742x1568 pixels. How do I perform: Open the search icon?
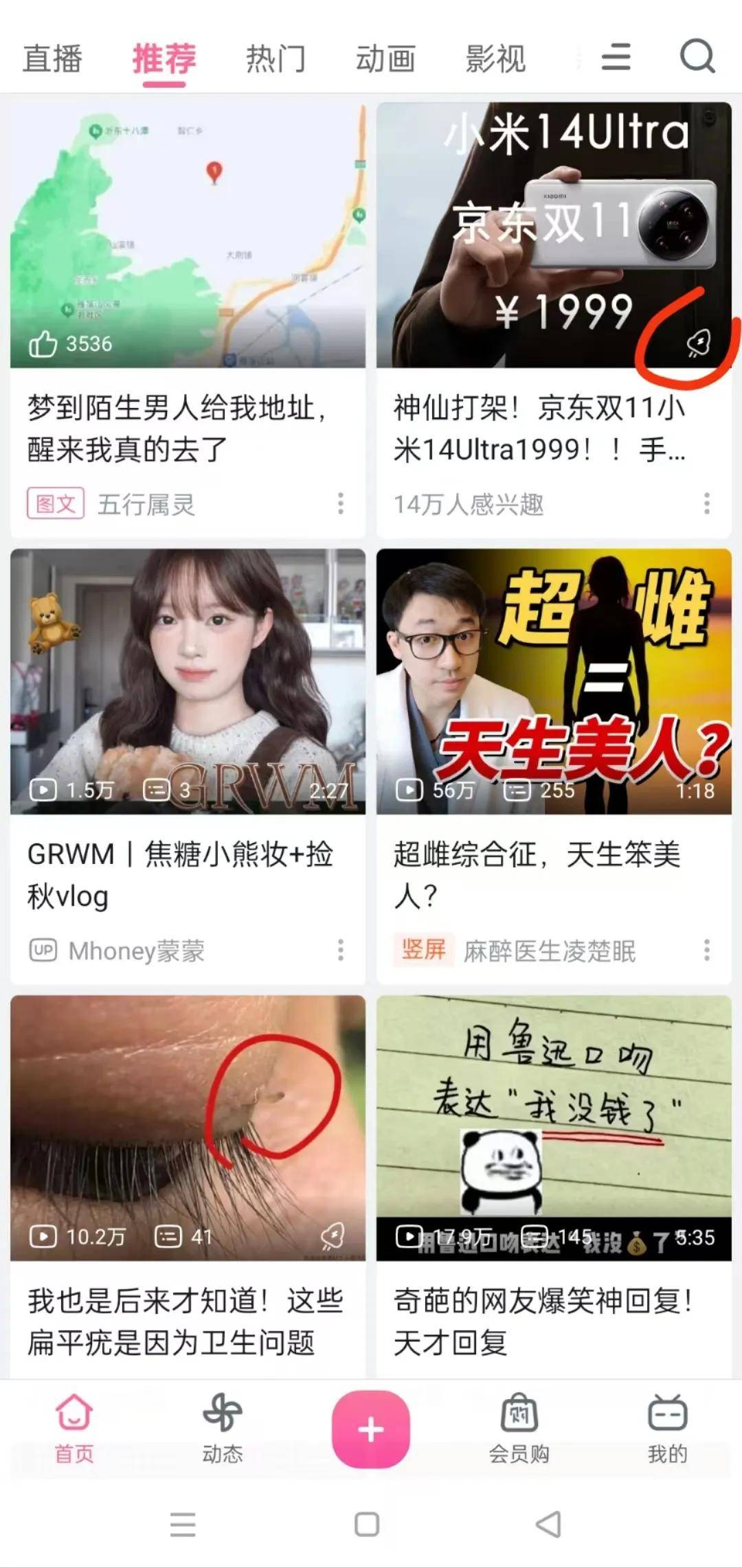pos(697,56)
